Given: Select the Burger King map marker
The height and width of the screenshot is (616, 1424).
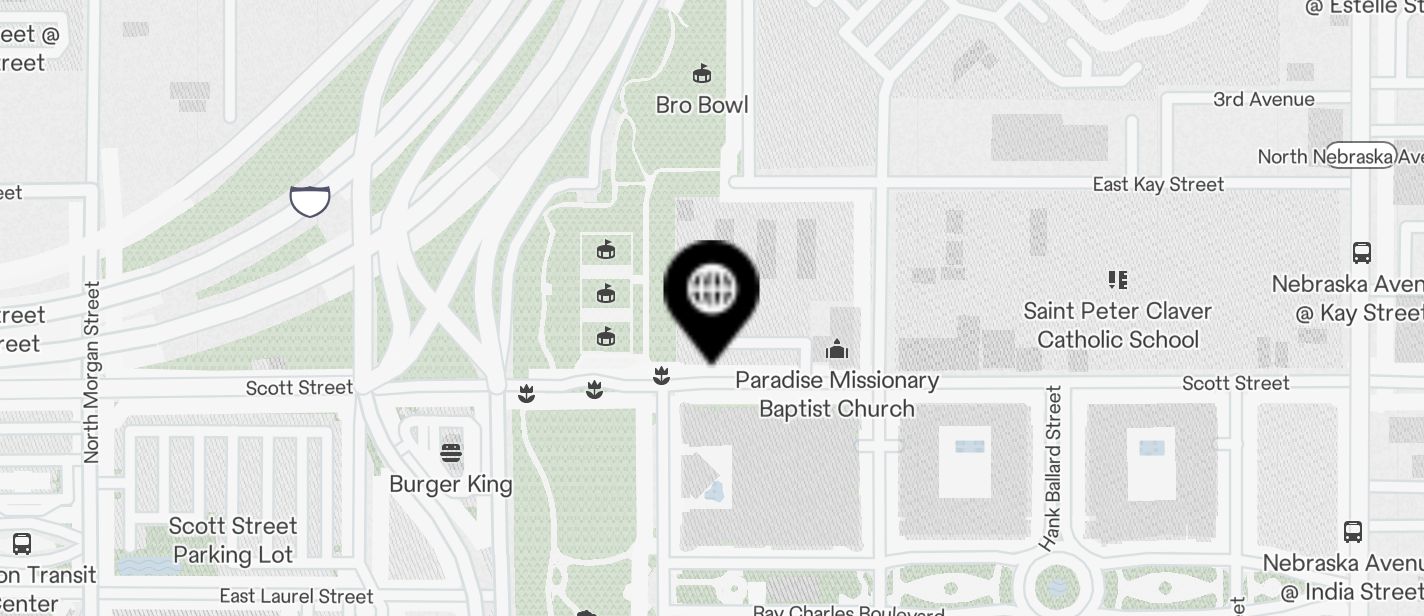Looking at the screenshot, I should (451, 454).
